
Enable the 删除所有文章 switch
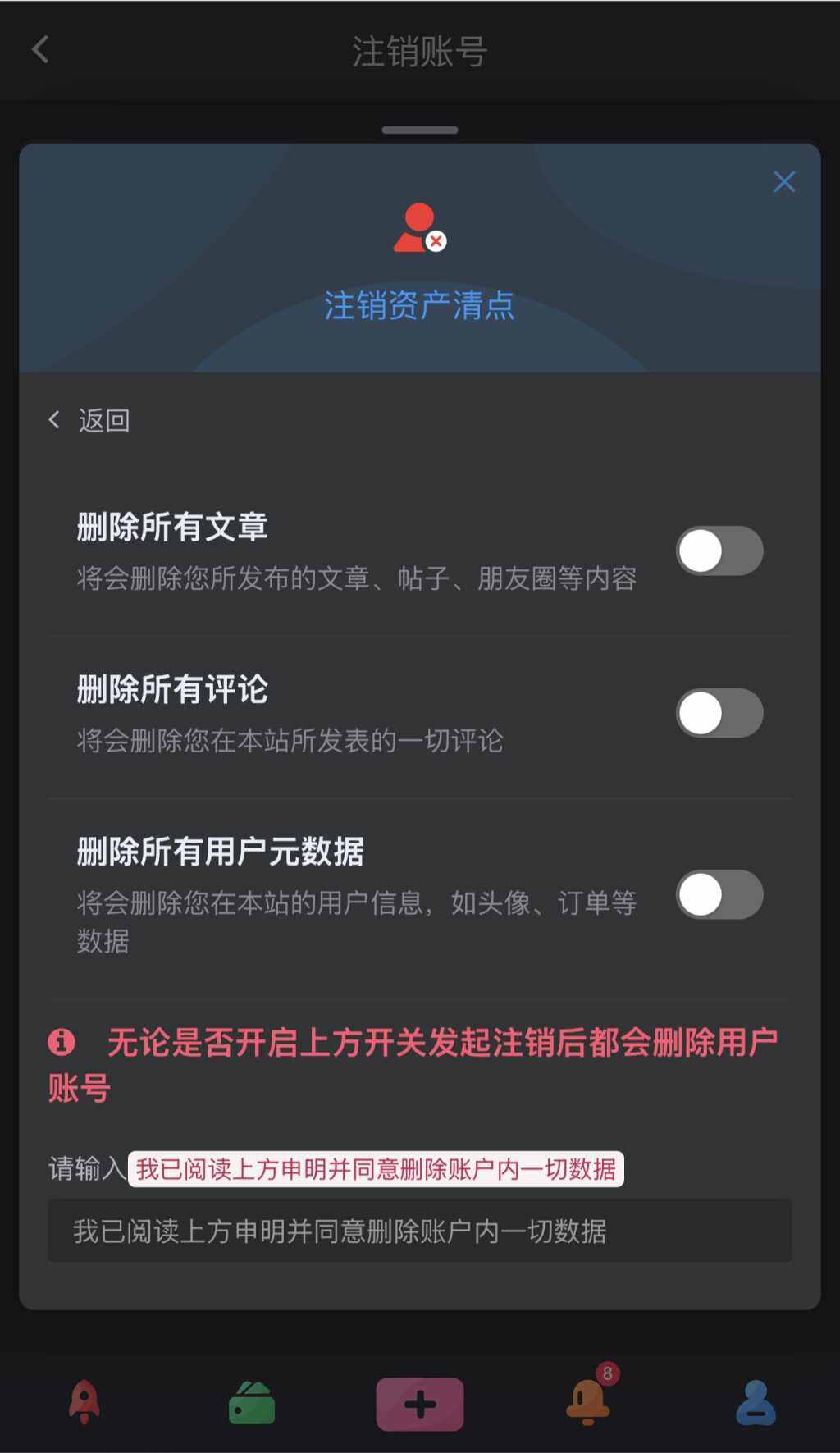[719, 550]
